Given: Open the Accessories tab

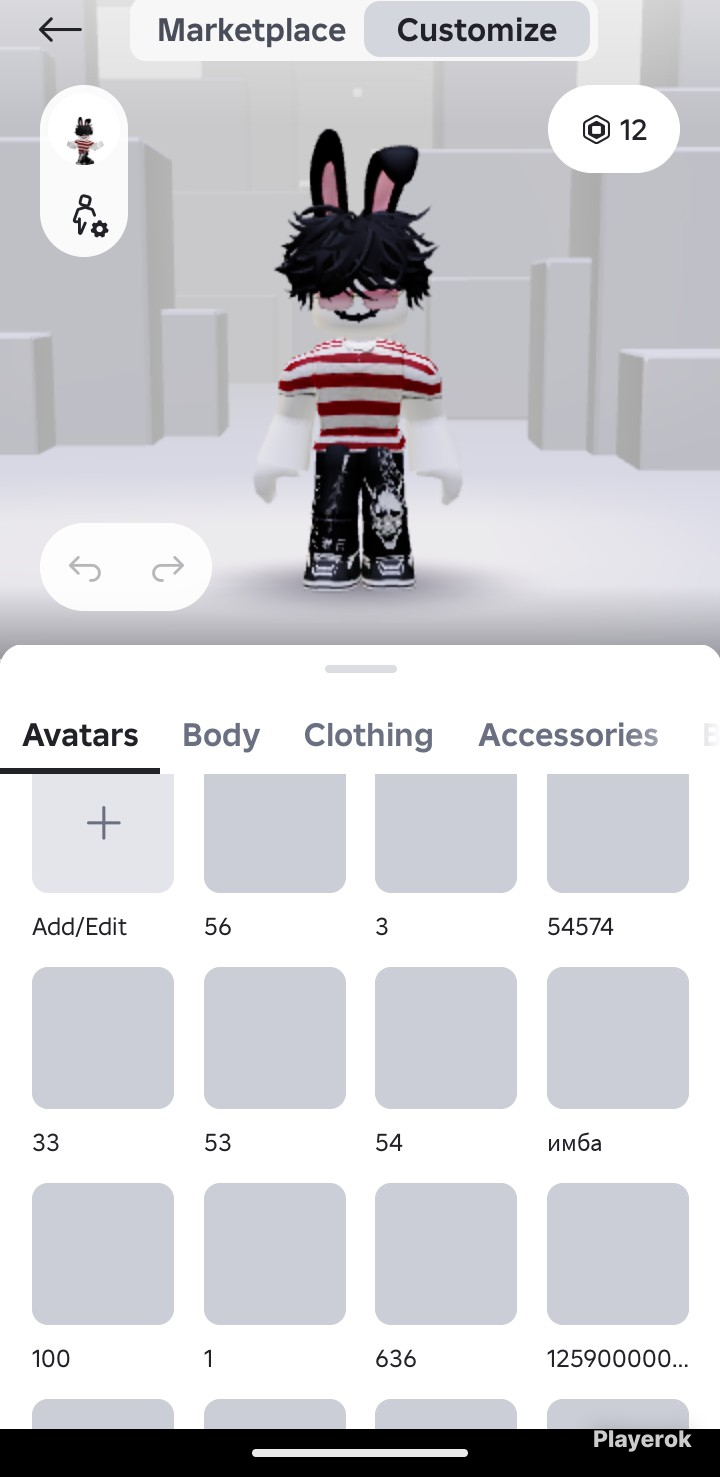Looking at the screenshot, I should (x=568, y=735).
